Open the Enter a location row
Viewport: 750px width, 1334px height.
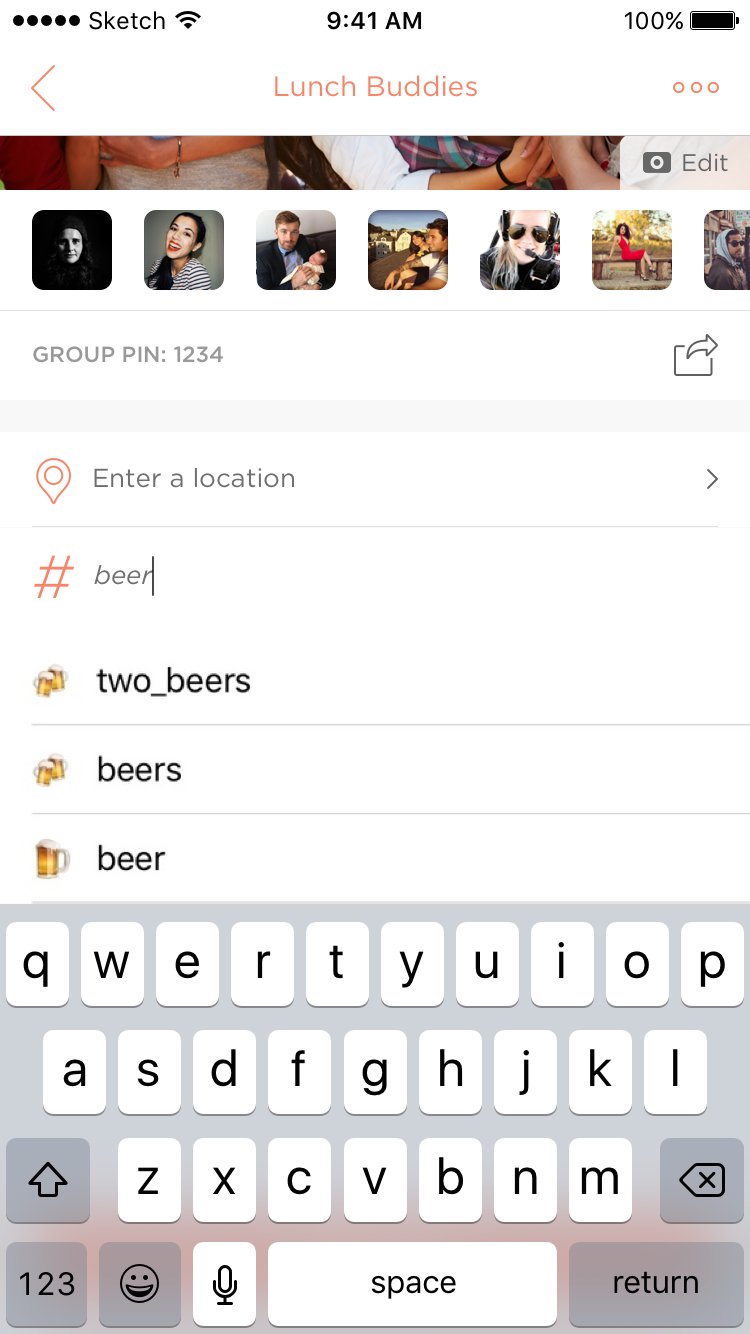[375, 479]
